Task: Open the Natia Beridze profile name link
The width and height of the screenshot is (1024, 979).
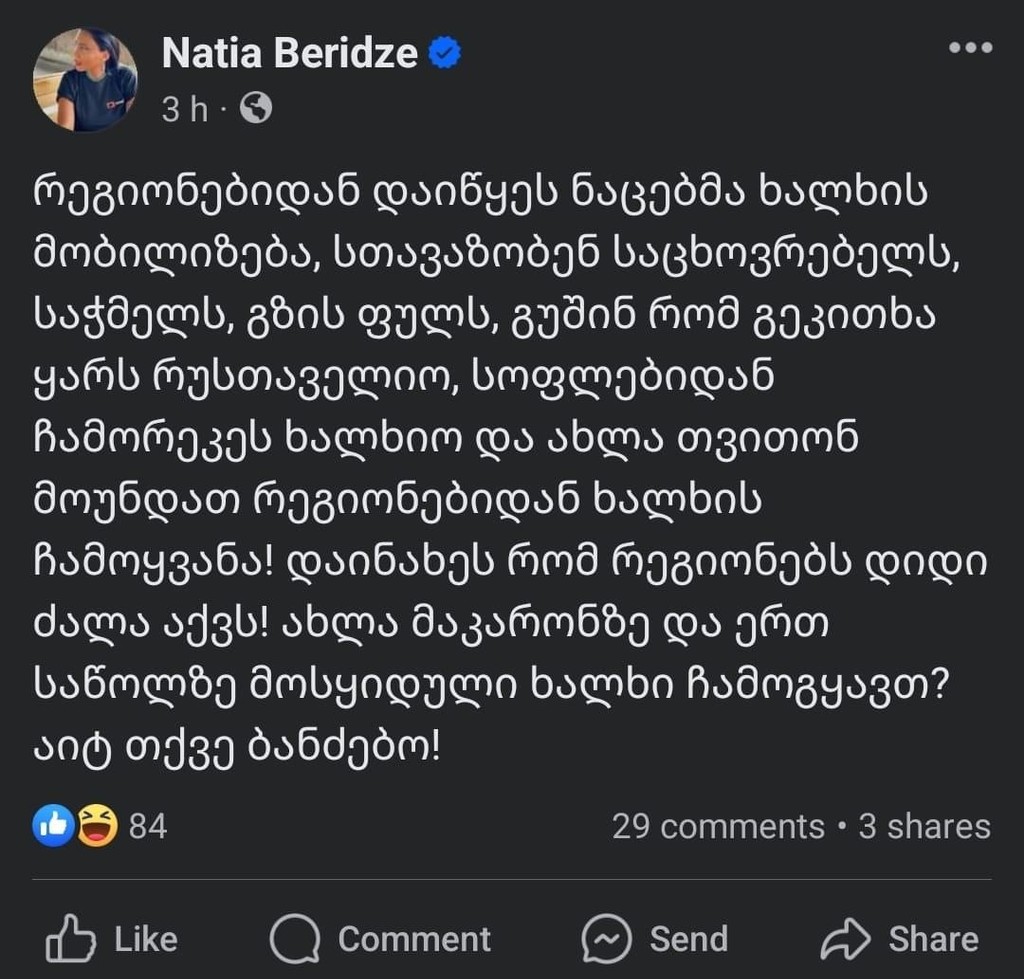Action: (x=289, y=53)
